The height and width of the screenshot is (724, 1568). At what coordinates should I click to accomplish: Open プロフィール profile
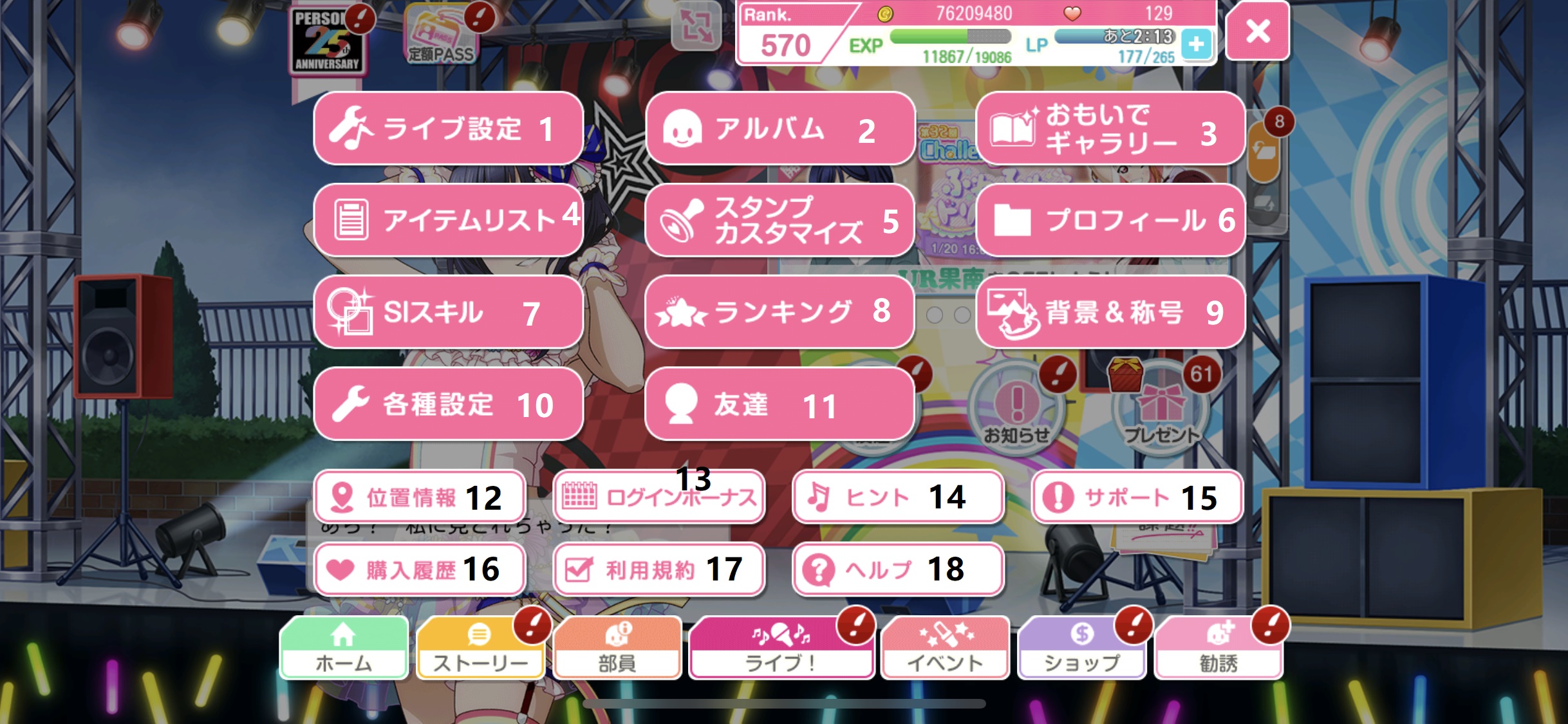tap(1110, 220)
